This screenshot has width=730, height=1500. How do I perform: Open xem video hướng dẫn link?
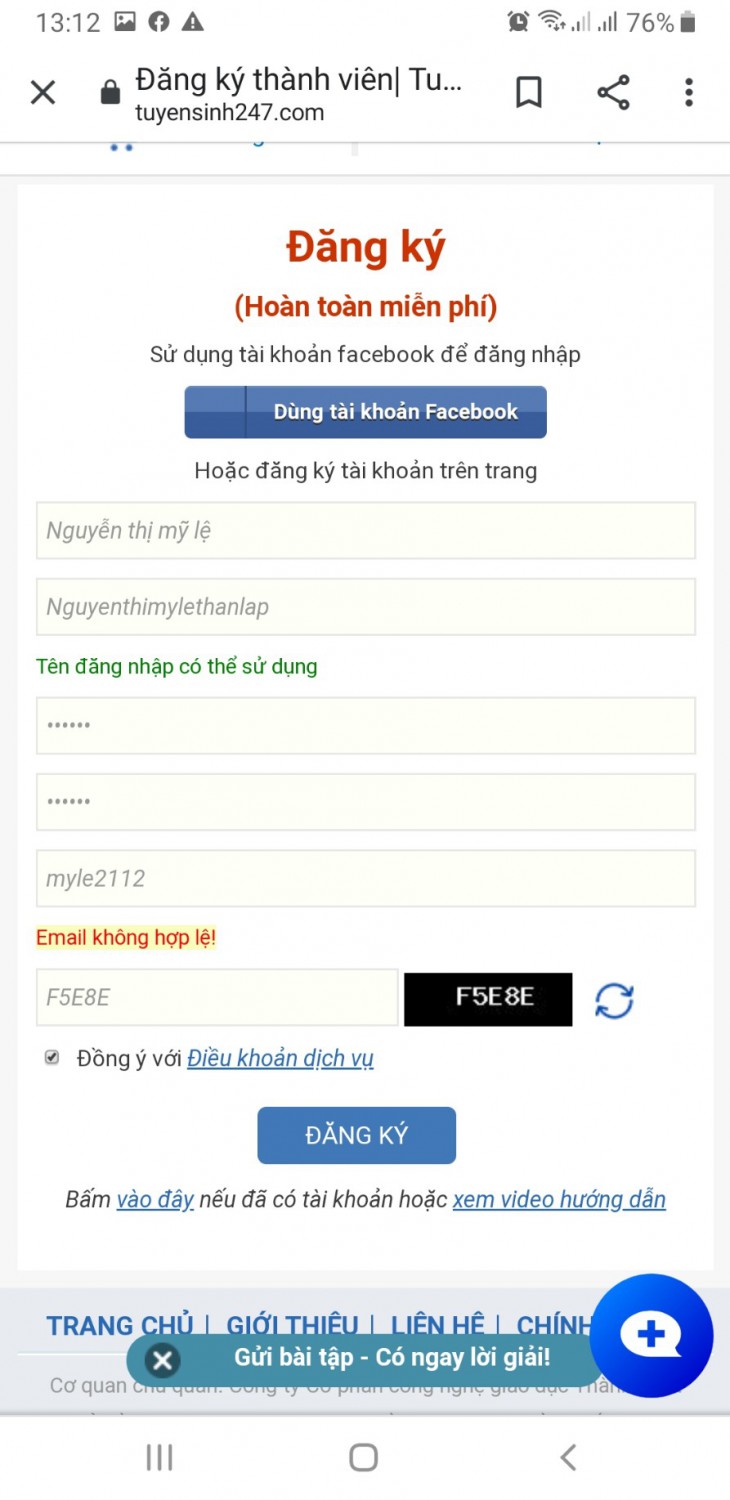click(x=559, y=1199)
